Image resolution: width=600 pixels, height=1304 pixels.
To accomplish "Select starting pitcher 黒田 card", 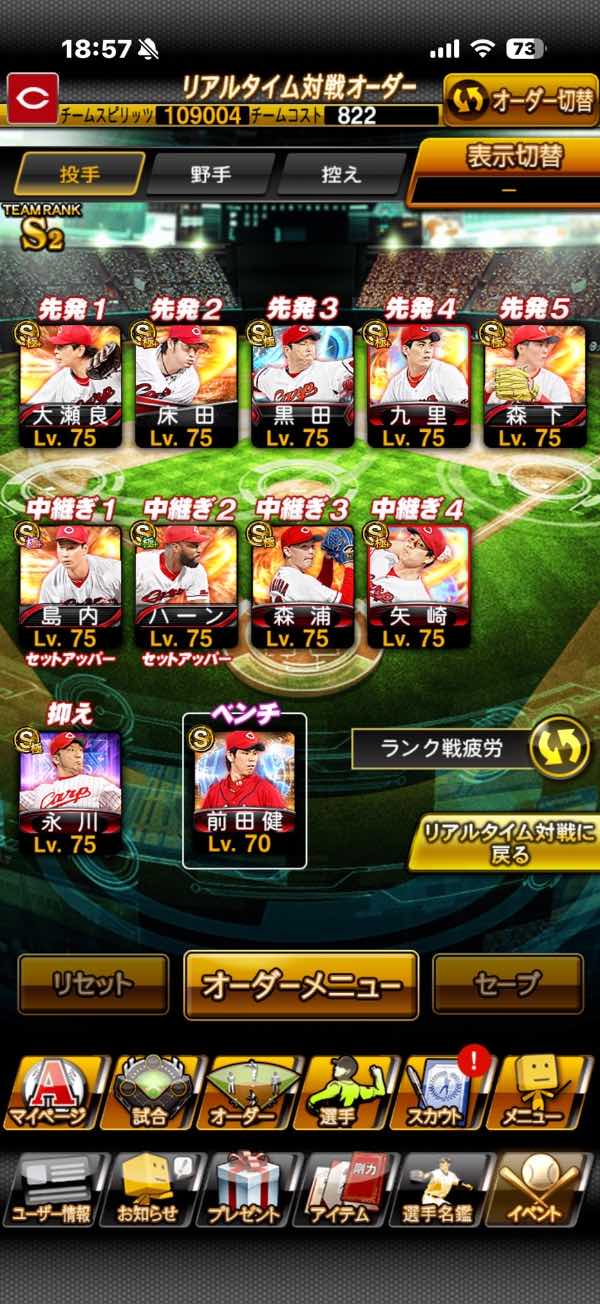I will click(302, 385).
